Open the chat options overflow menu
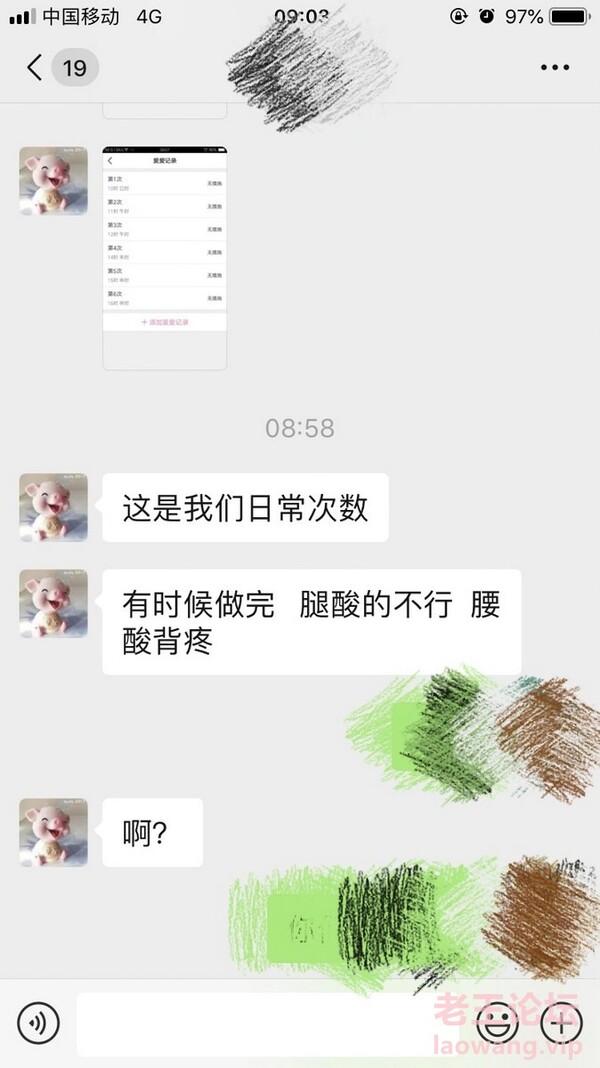Image resolution: width=600 pixels, height=1068 pixels. (x=554, y=68)
